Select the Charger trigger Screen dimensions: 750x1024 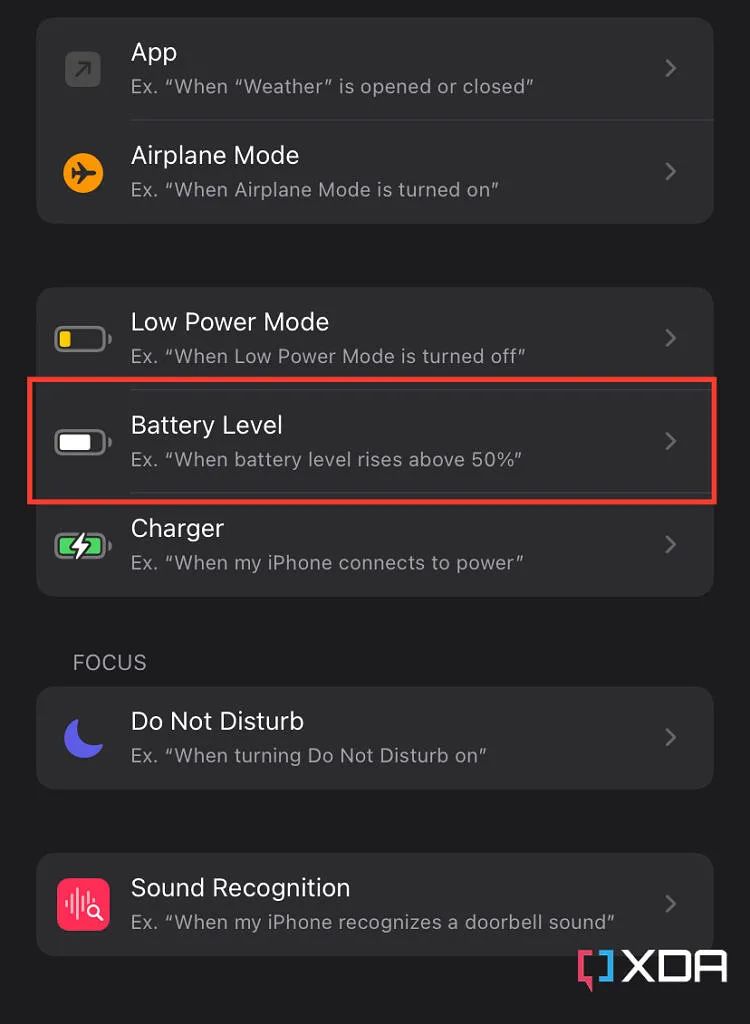point(374,544)
